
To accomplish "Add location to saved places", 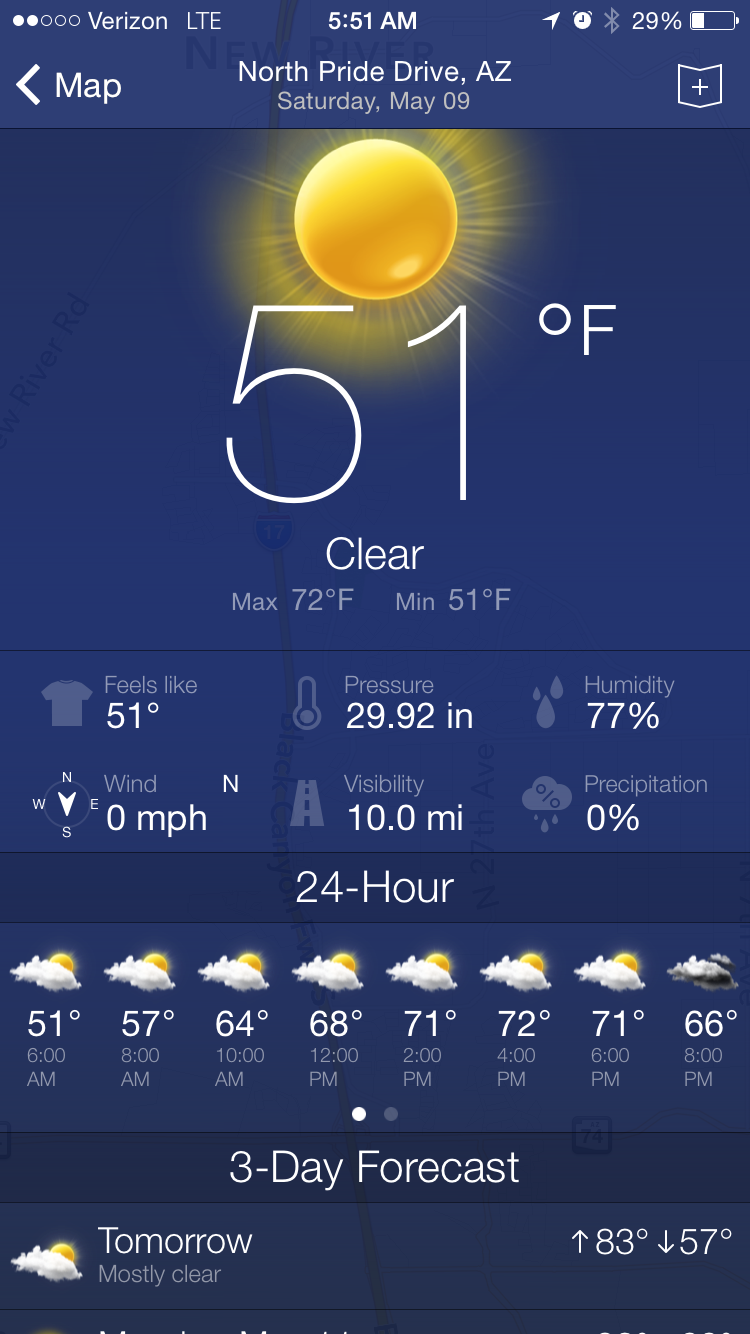I will [x=699, y=86].
